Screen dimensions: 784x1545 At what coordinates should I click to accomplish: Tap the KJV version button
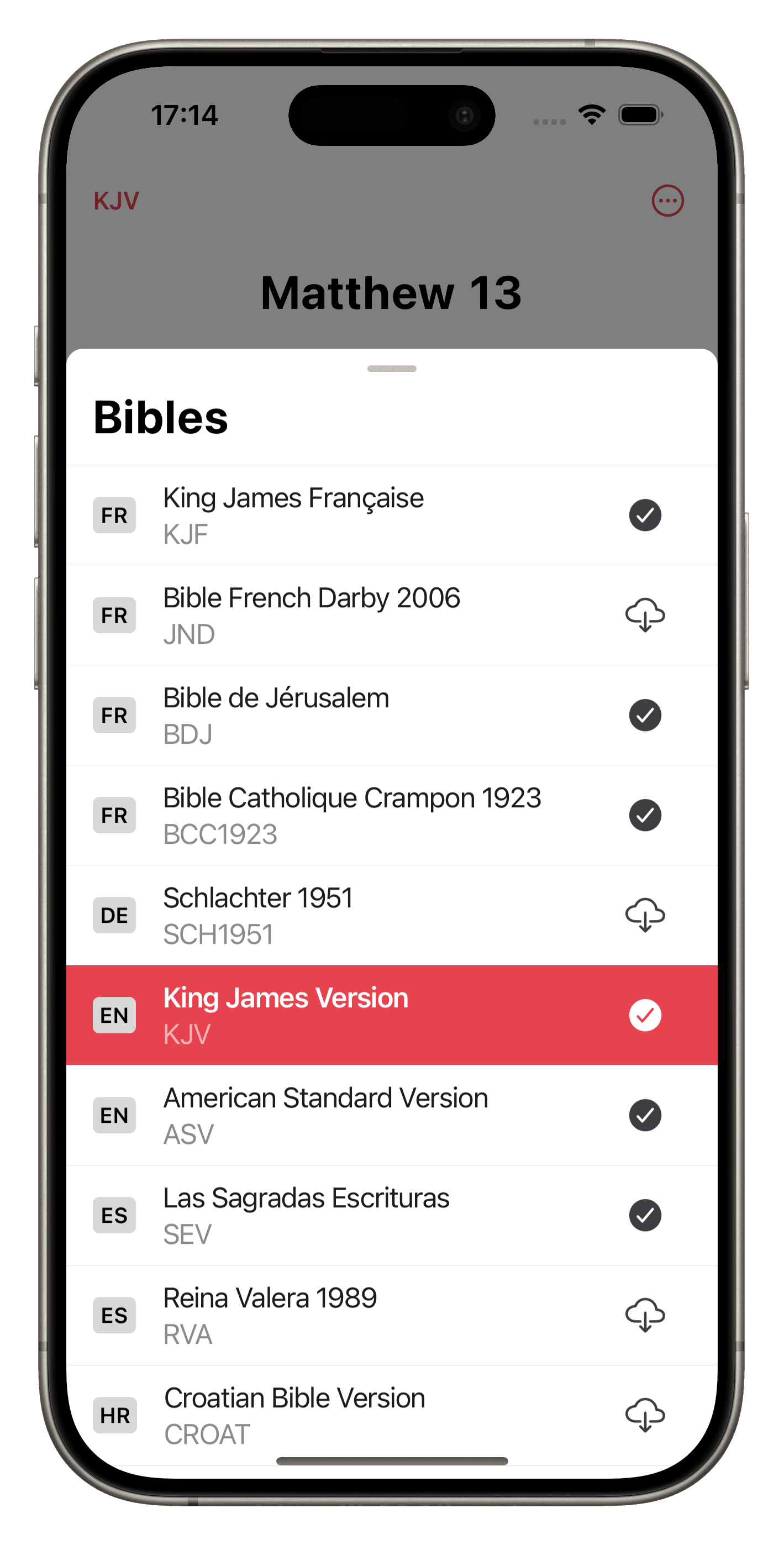[117, 201]
